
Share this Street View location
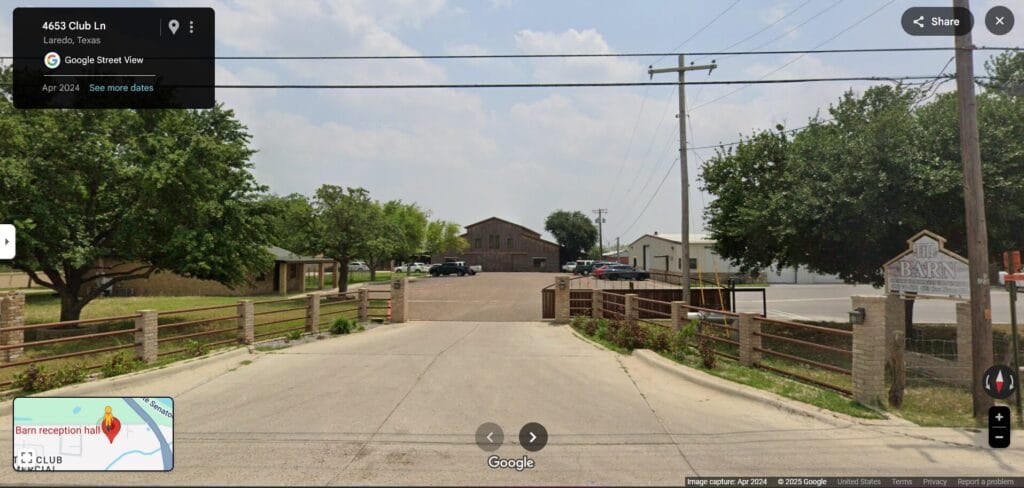[936, 21]
